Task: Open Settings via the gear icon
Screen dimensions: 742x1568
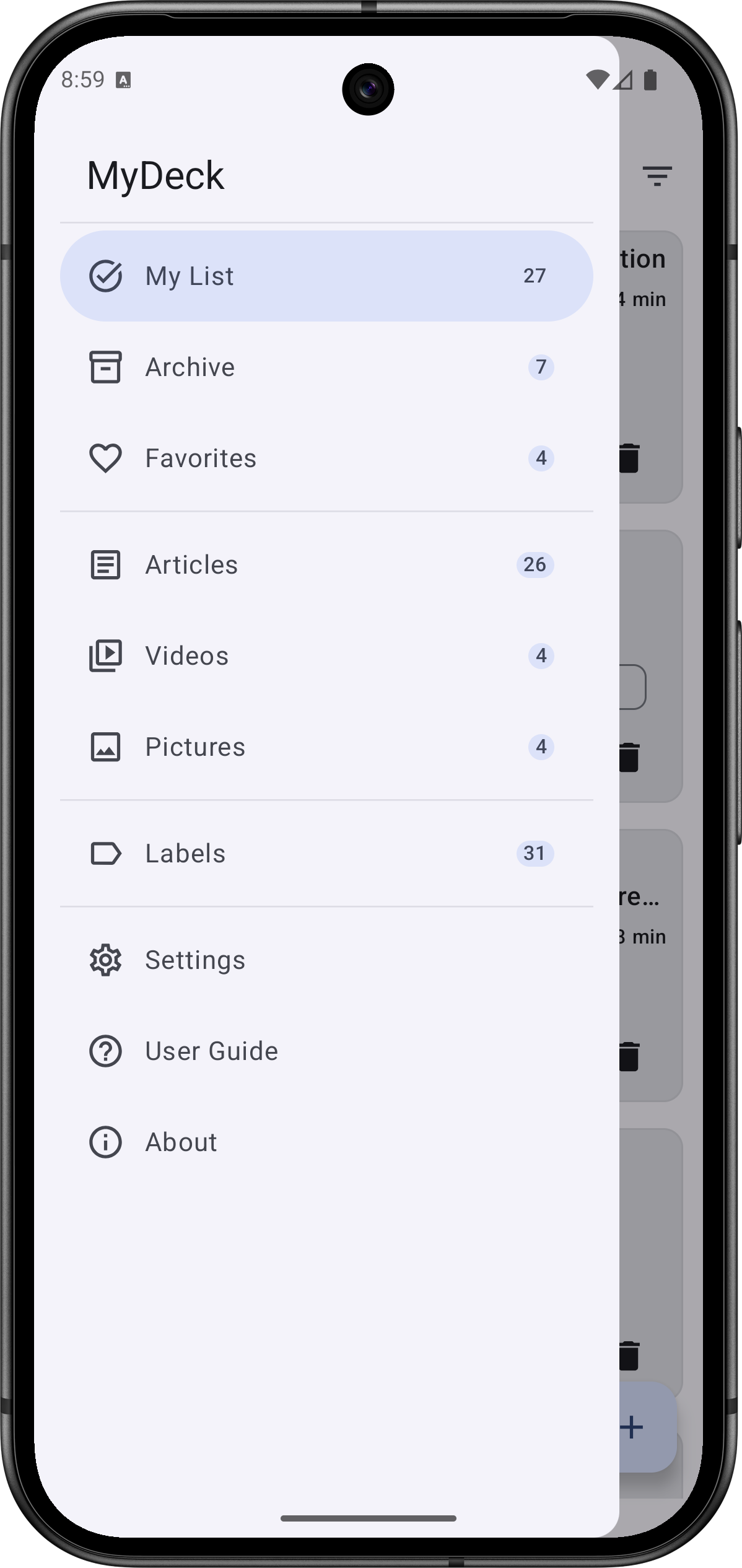Action: coord(105,960)
